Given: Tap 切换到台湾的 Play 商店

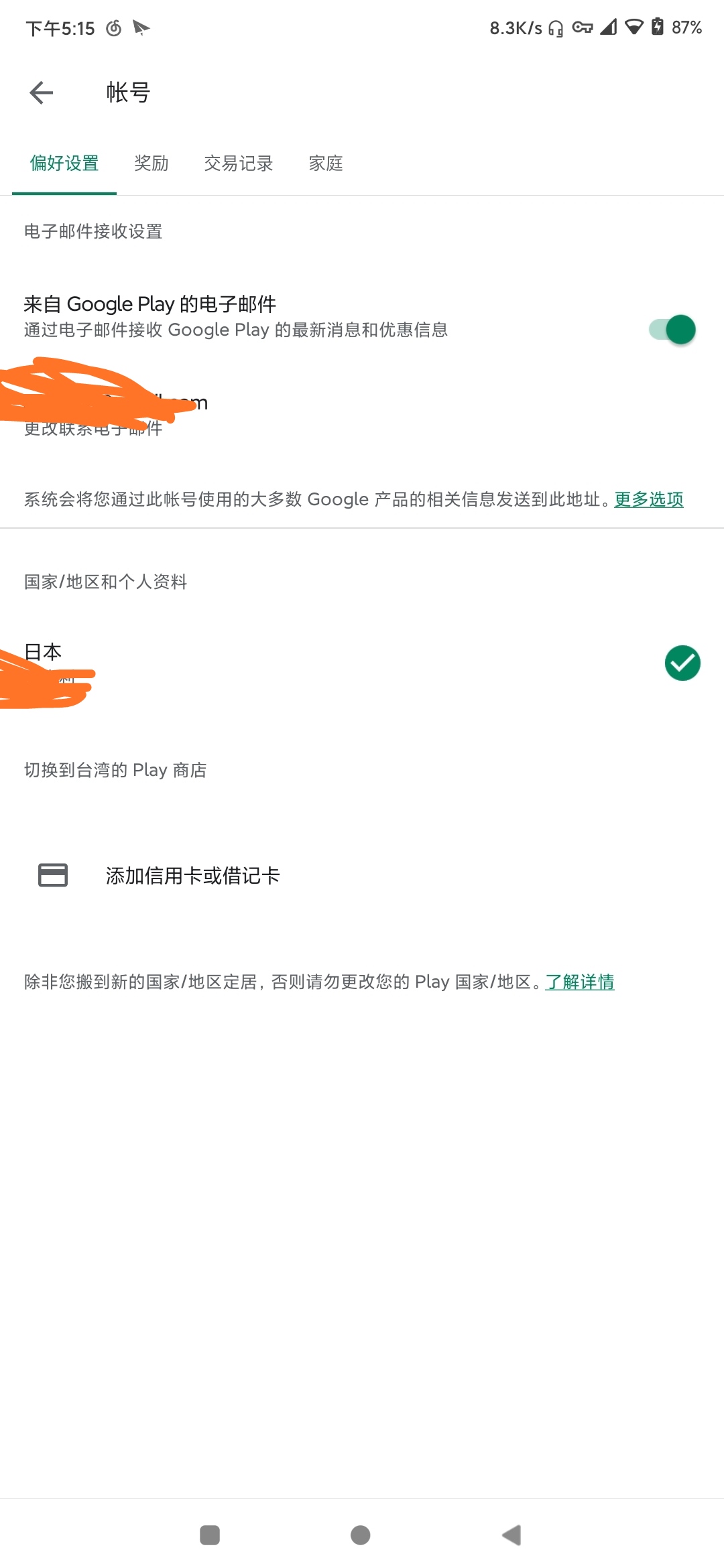Looking at the screenshot, I should (x=115, y=771).
